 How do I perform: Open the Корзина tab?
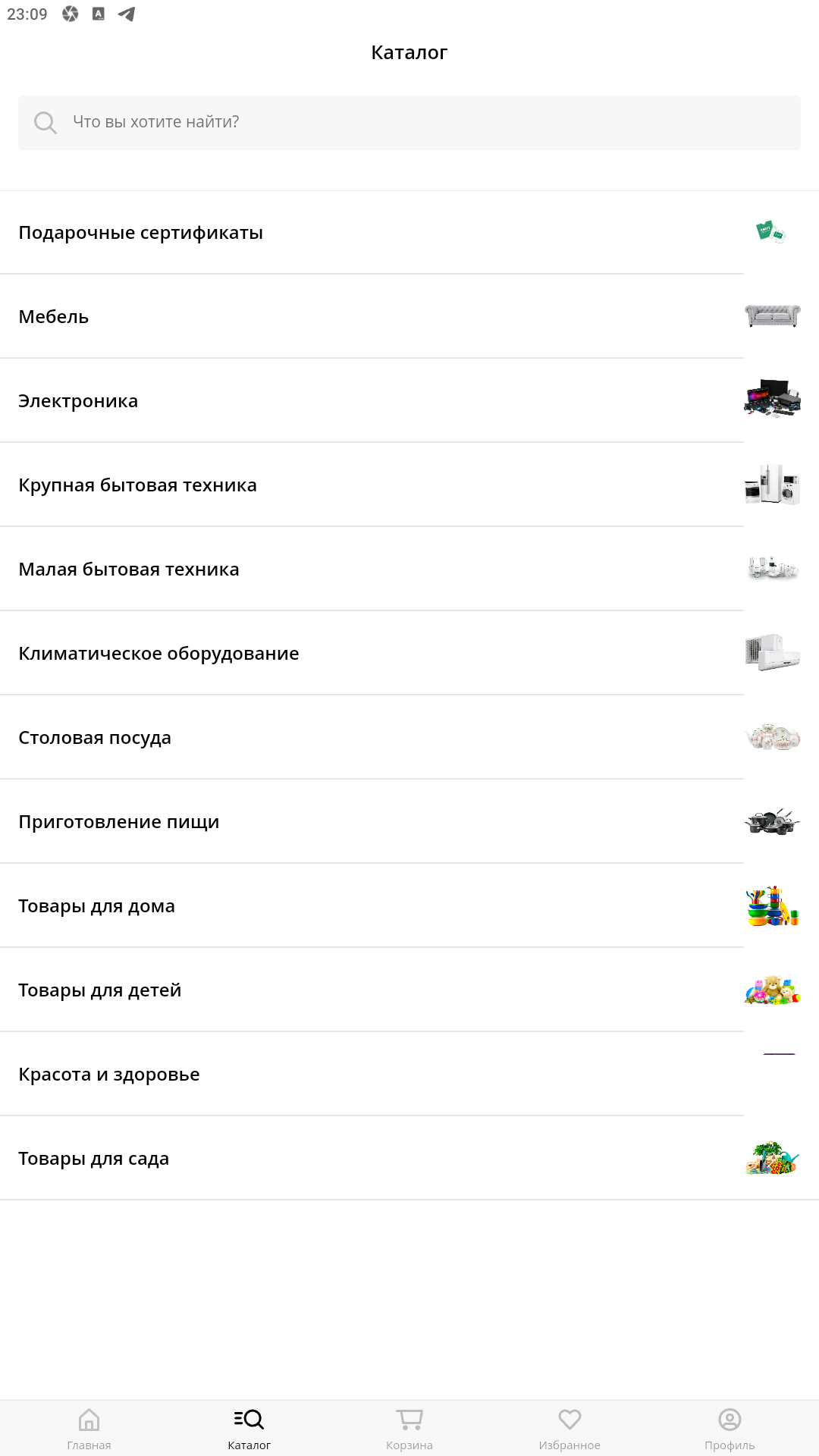pyautogui.click(x=409, y=1429)
